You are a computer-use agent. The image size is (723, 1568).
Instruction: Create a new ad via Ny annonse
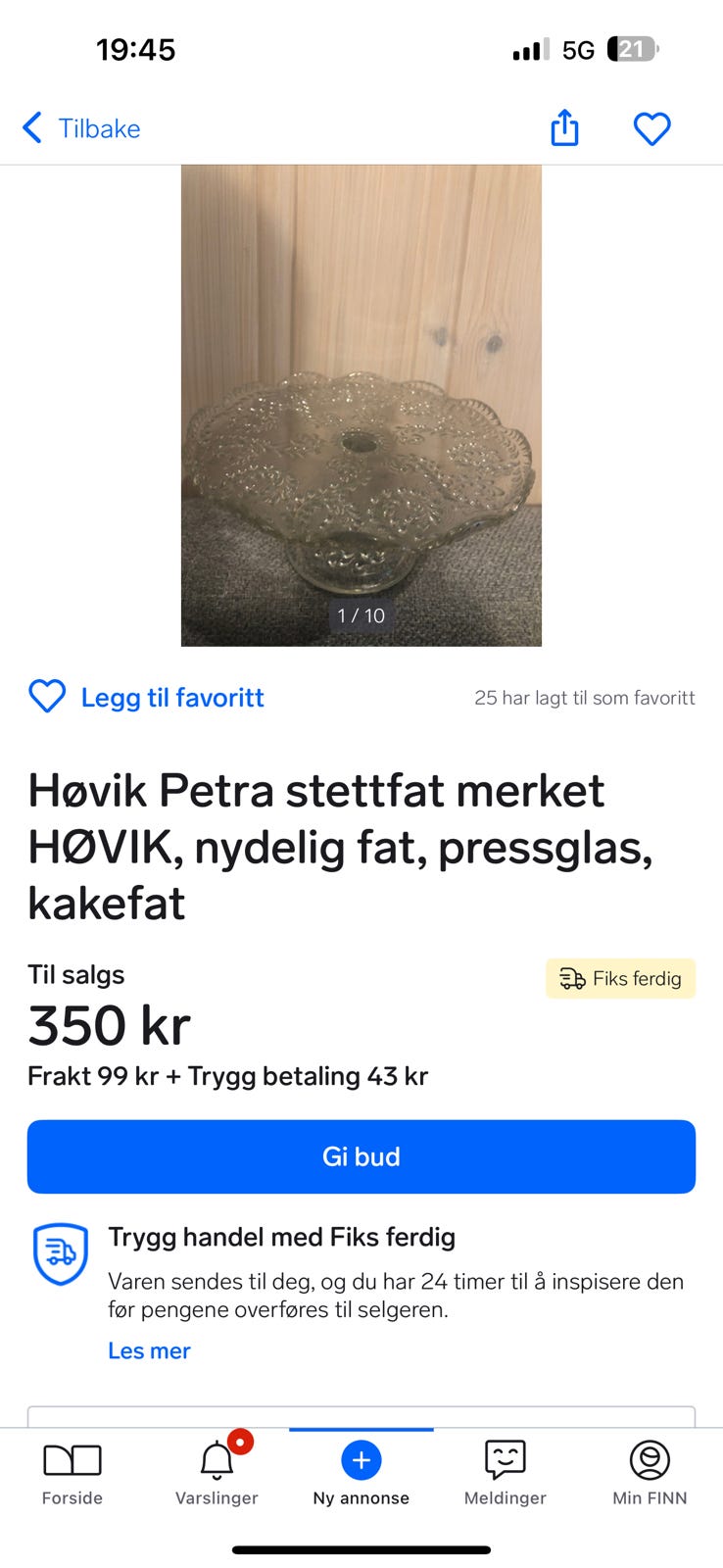click(x=361, y=1473)
